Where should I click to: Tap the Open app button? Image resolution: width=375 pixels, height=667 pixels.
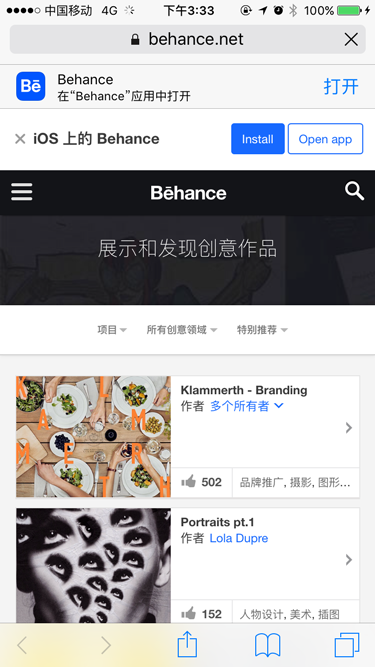pos(325,139)
